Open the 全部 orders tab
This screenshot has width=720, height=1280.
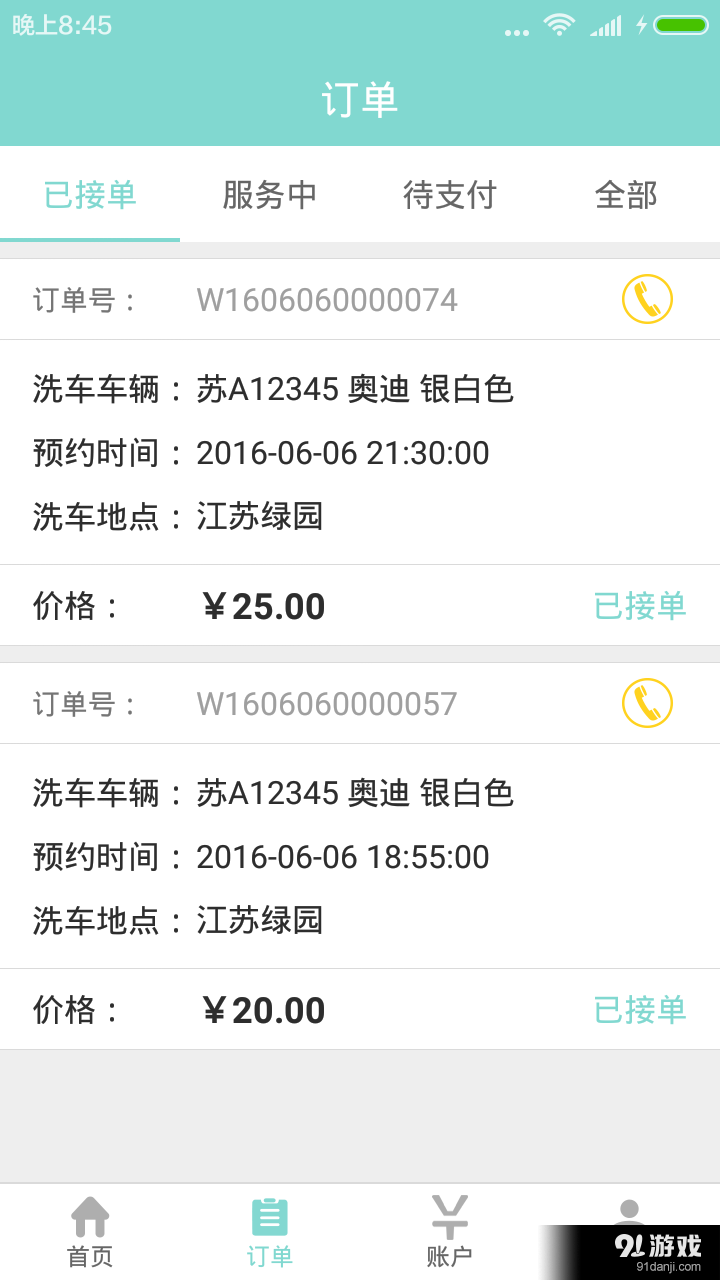coord(627,196)
